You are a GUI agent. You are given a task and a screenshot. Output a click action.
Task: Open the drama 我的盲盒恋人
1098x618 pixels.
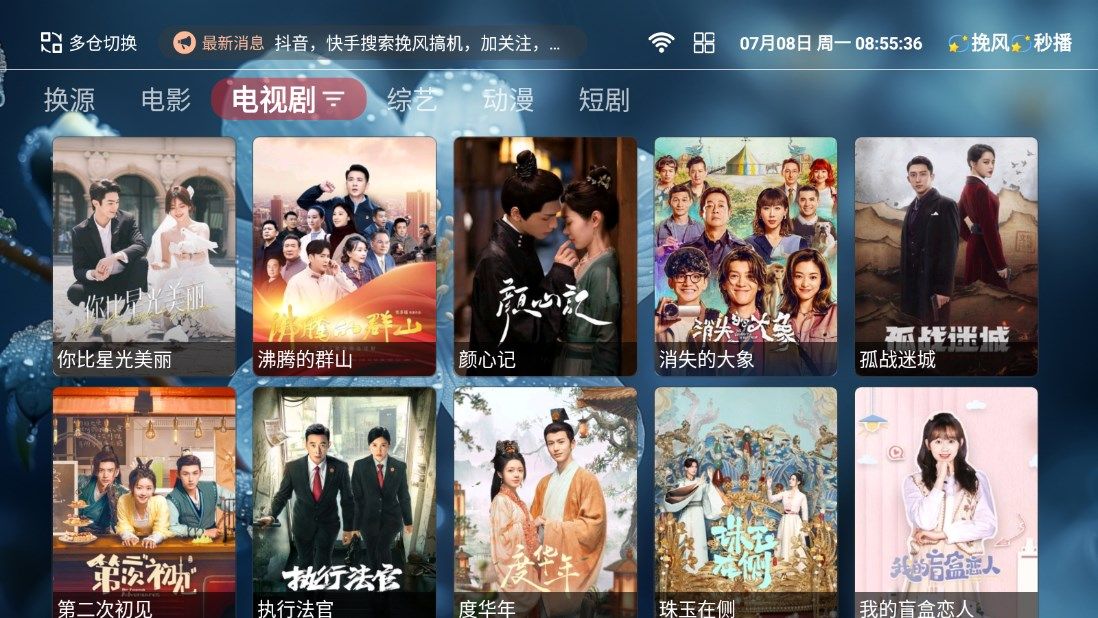[946, 502]
